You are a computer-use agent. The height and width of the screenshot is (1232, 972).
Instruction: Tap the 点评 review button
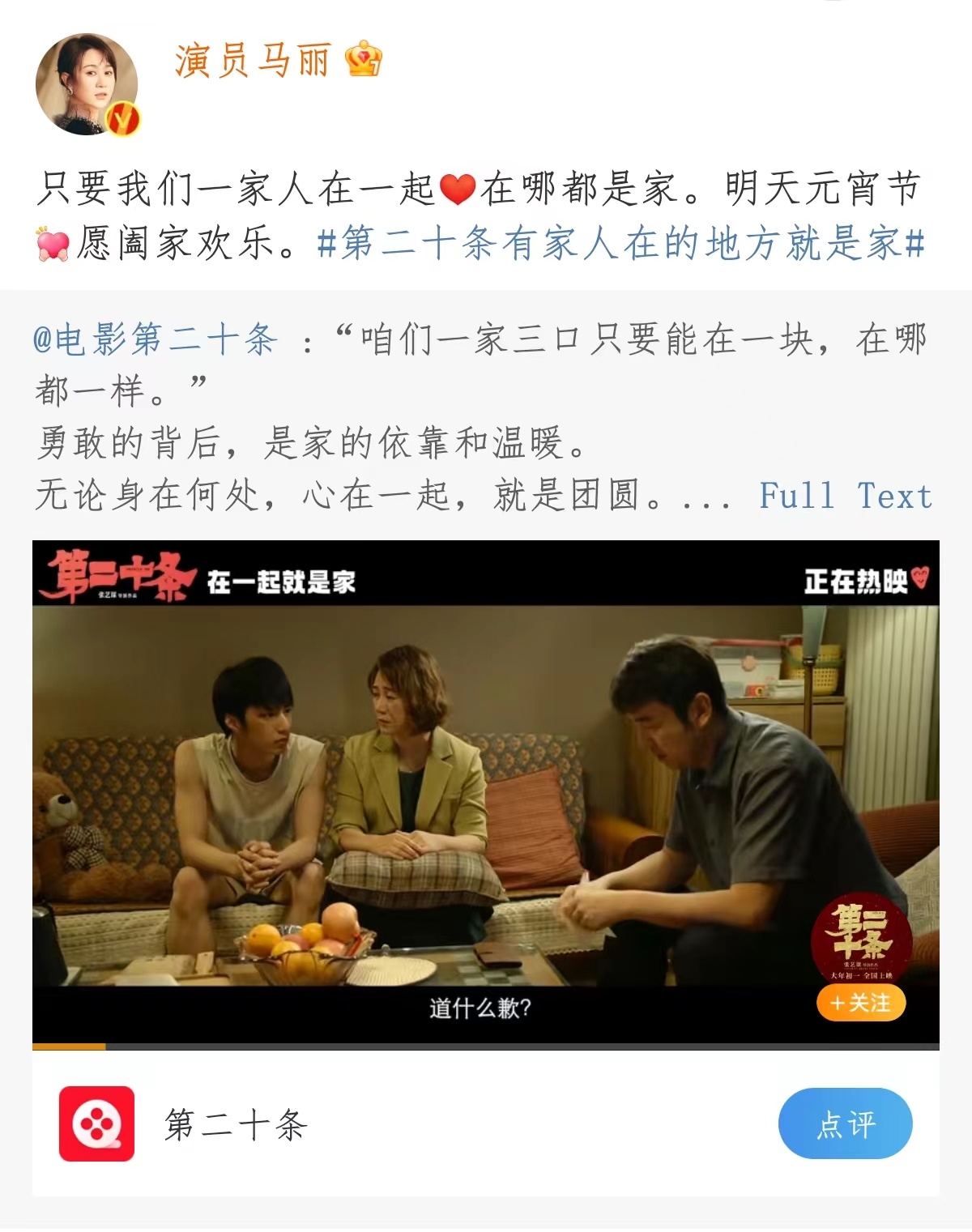tap(845, 1123)
